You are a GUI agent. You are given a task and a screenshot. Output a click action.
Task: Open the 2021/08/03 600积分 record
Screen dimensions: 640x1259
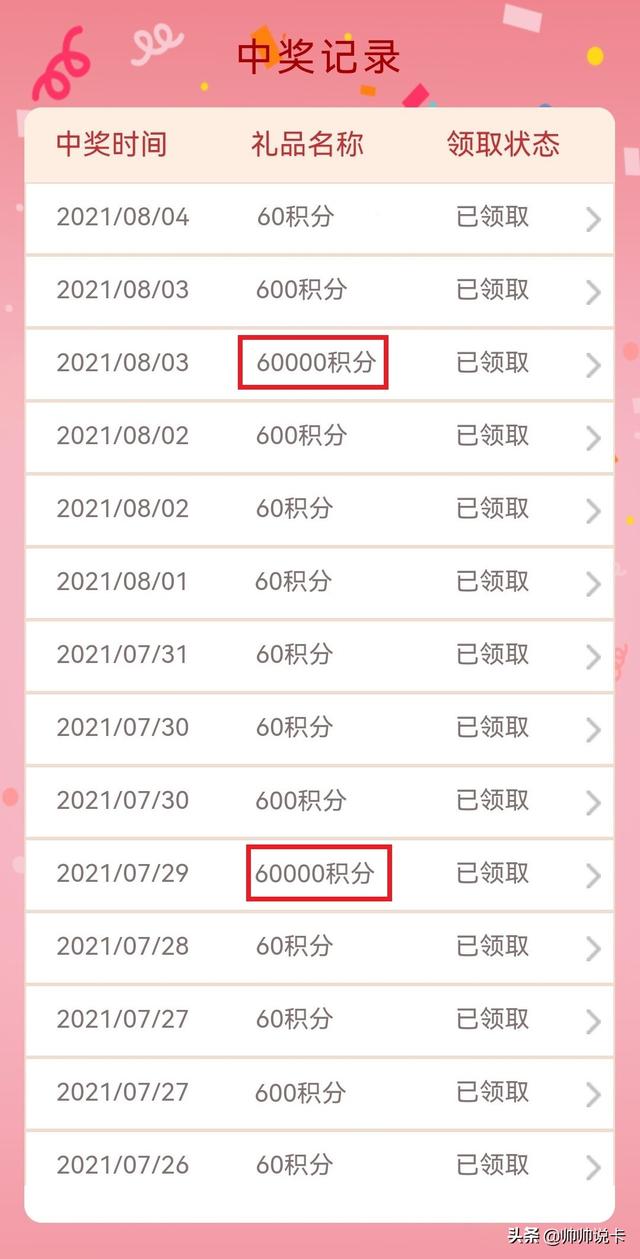click(320, 291)
